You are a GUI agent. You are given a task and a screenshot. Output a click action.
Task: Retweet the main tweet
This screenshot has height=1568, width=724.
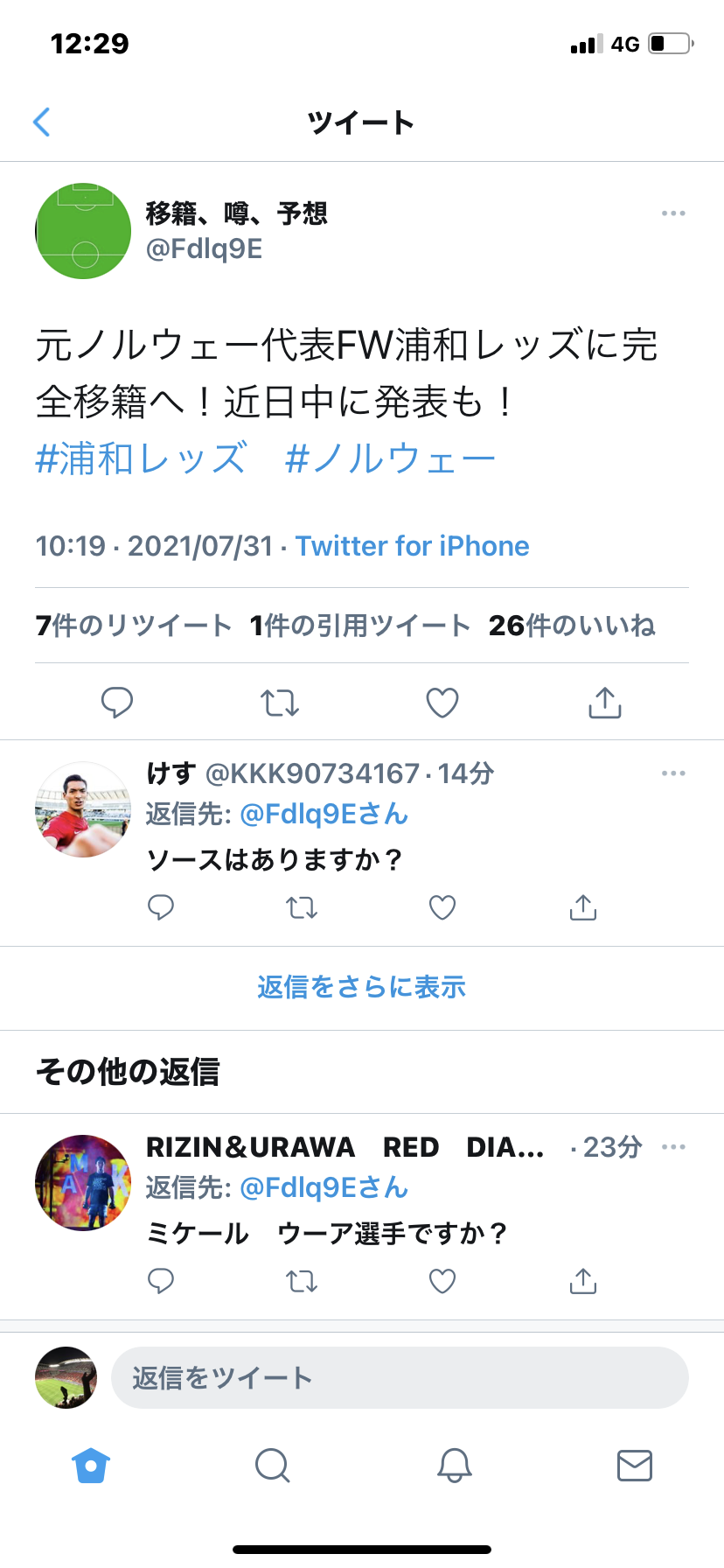pos(280,703)
